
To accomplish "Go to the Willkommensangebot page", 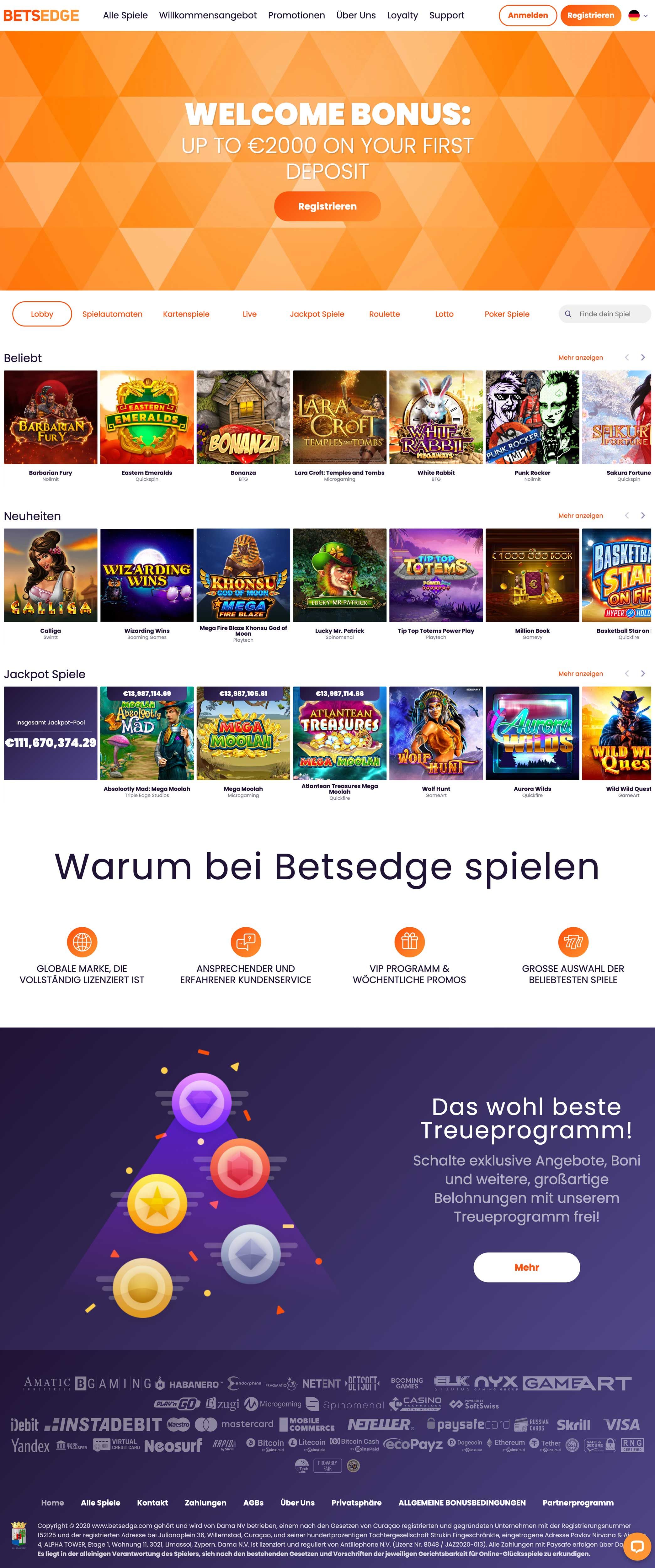I will pos(208,15).
